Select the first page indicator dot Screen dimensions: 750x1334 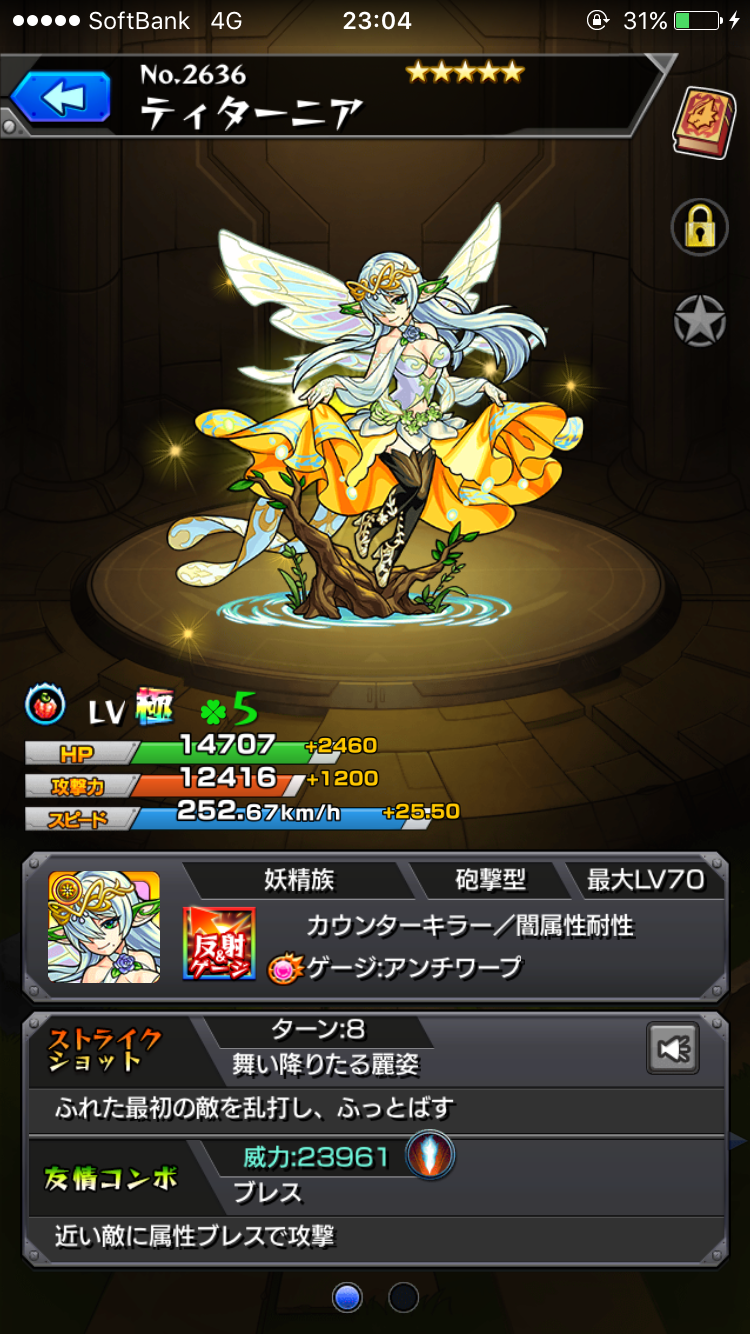[347, 1297]
